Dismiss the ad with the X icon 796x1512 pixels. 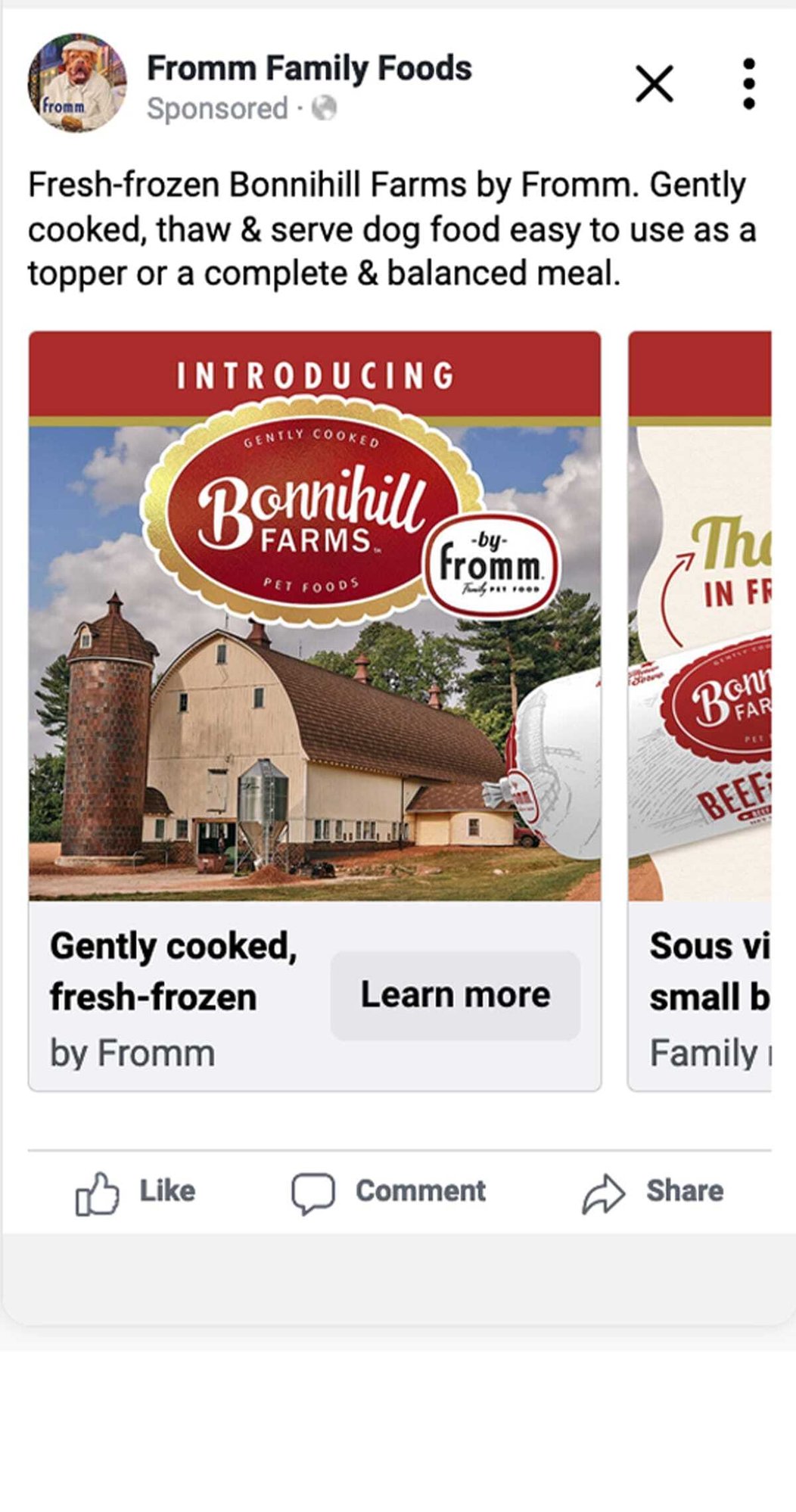pos(655,85)
